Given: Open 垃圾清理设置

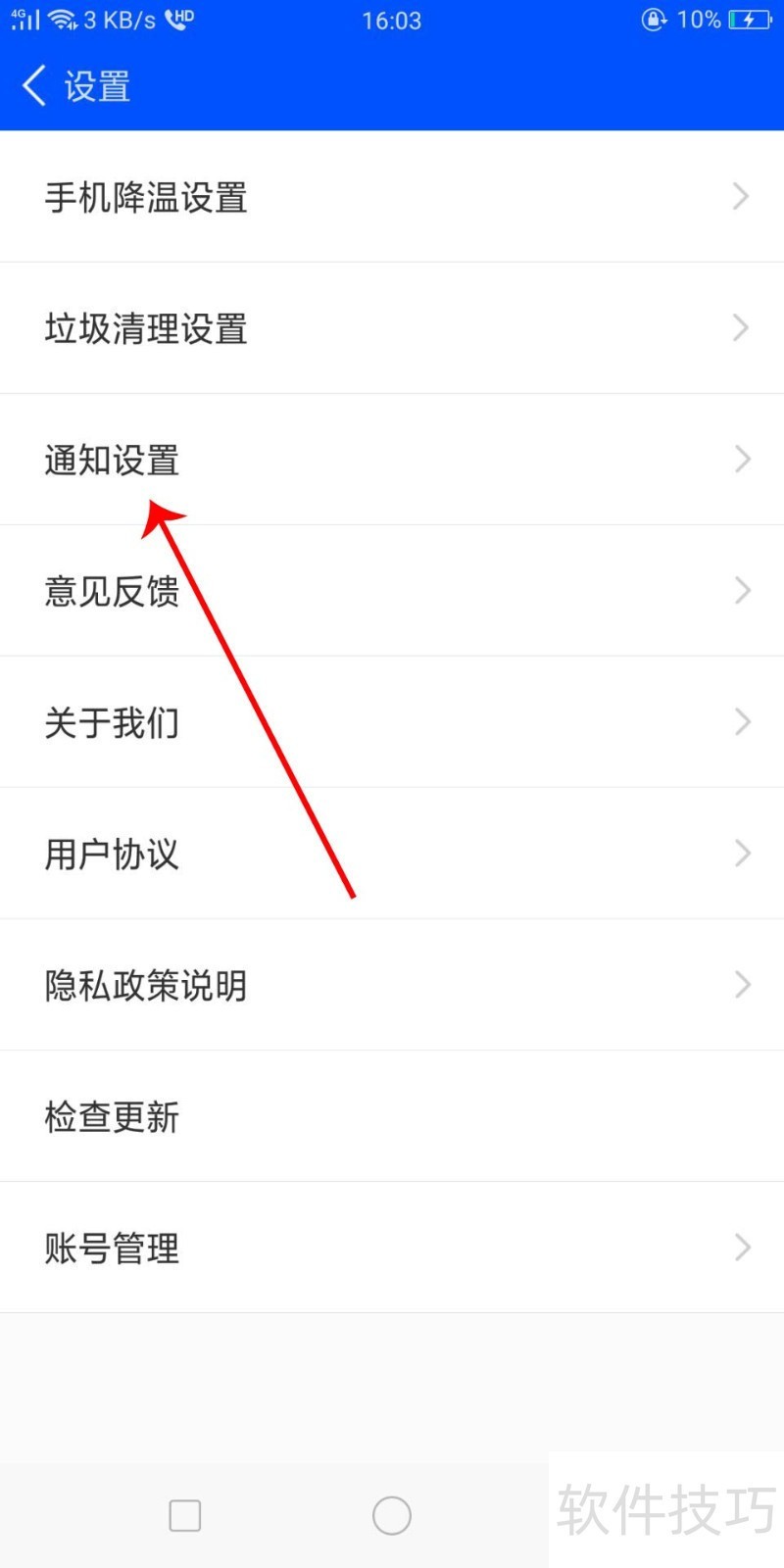Looking at the screenshot, I should click(392, 328).
